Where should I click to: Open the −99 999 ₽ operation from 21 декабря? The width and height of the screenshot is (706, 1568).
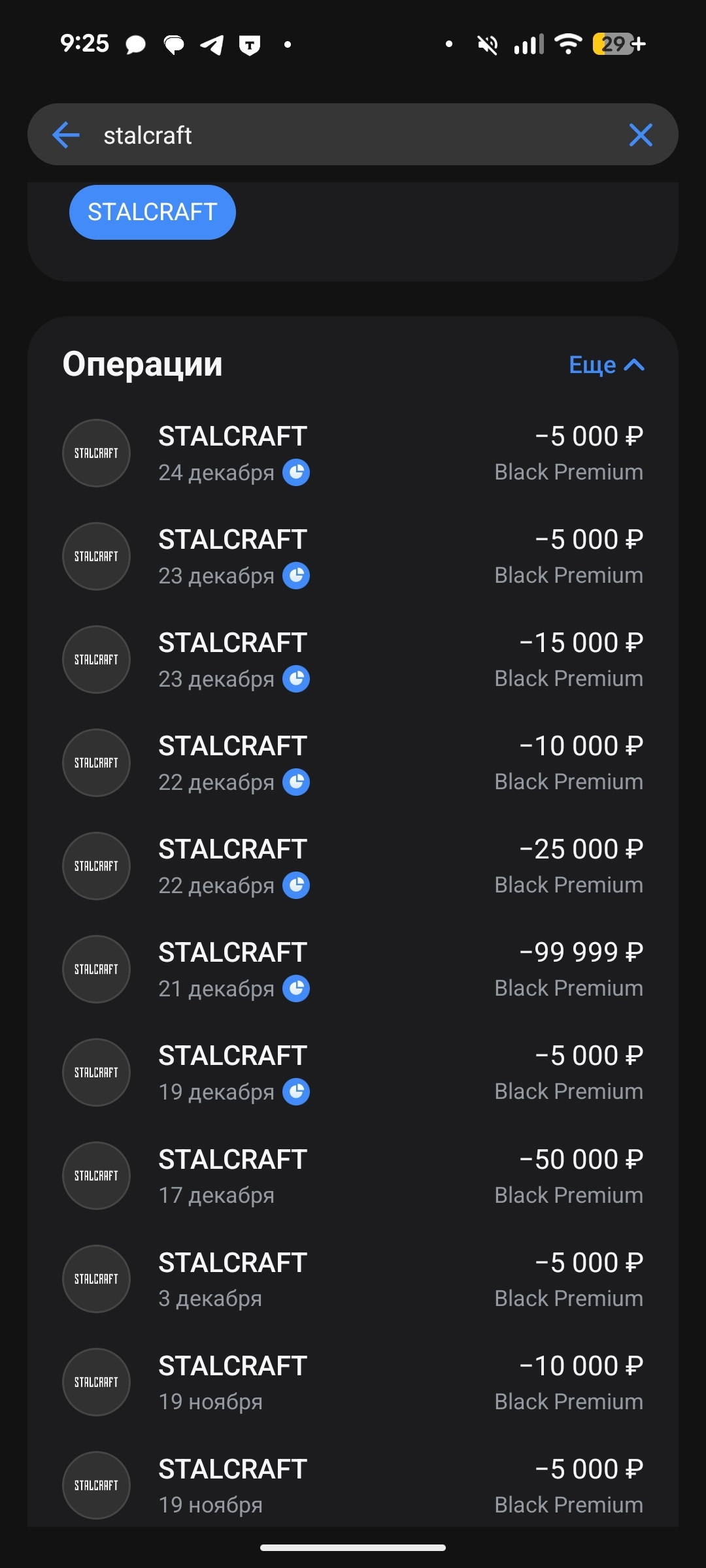tap(353, 970)
